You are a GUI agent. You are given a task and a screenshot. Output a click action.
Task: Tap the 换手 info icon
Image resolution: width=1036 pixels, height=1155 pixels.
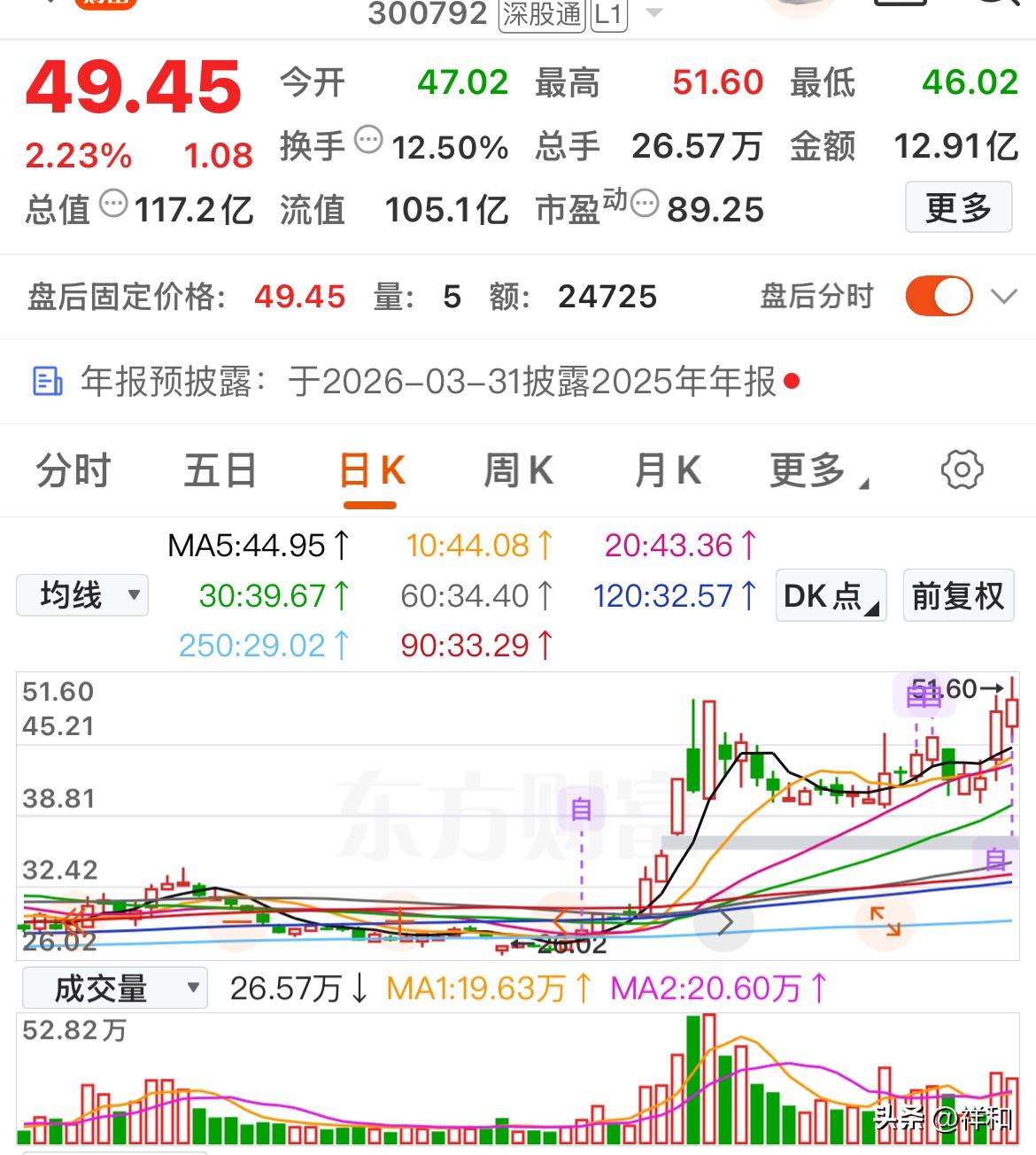[x=368, y=140]
